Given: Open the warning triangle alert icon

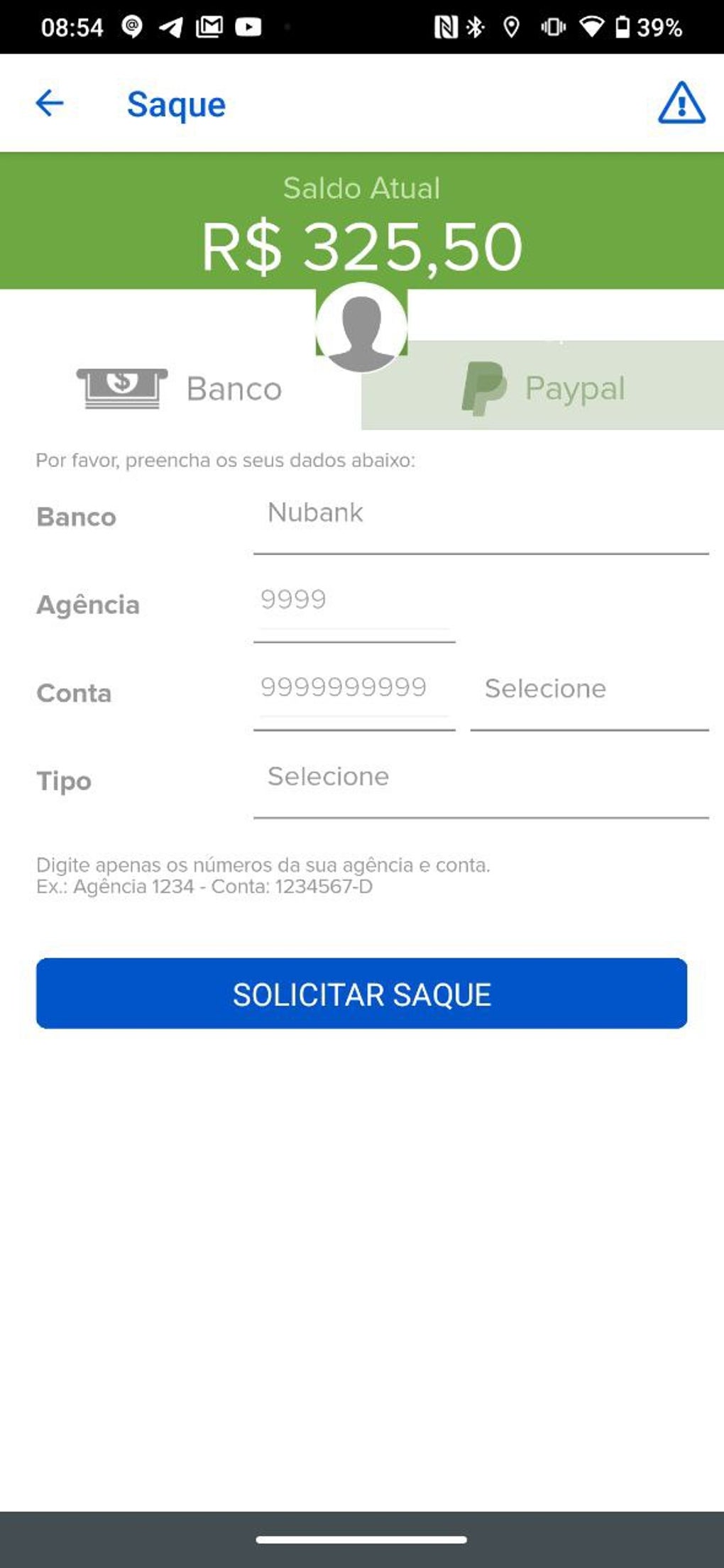Looking at the screenshot, I should (681, 104).
